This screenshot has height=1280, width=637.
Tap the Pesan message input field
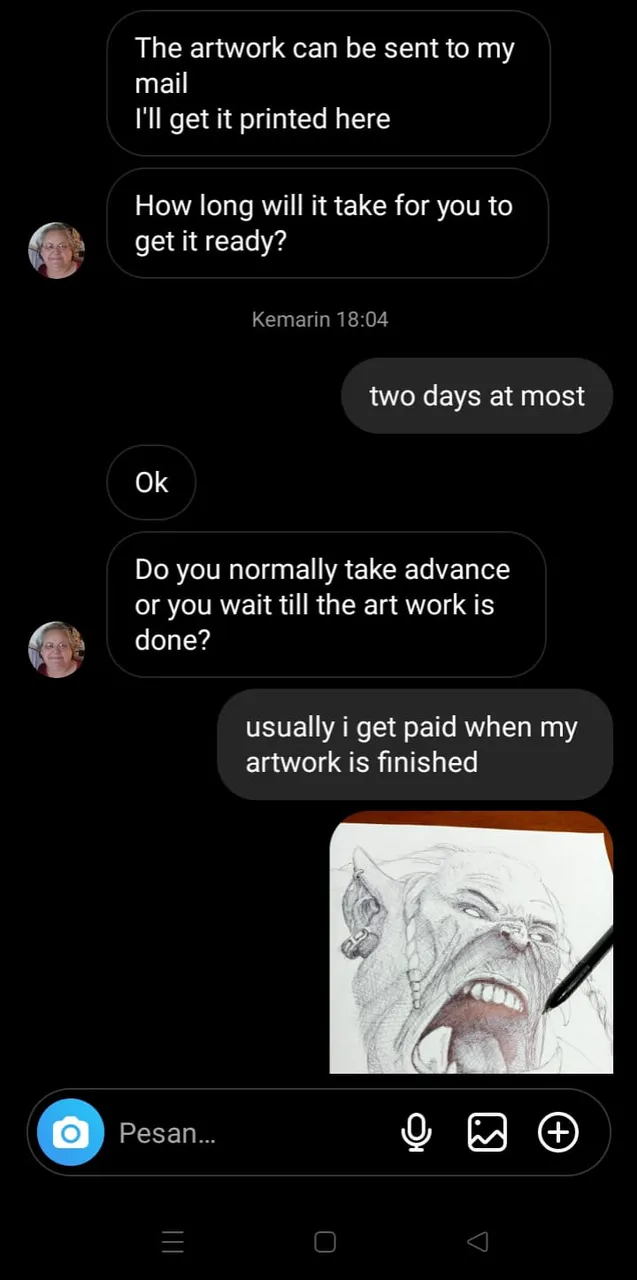click(x=250, y=1133)
